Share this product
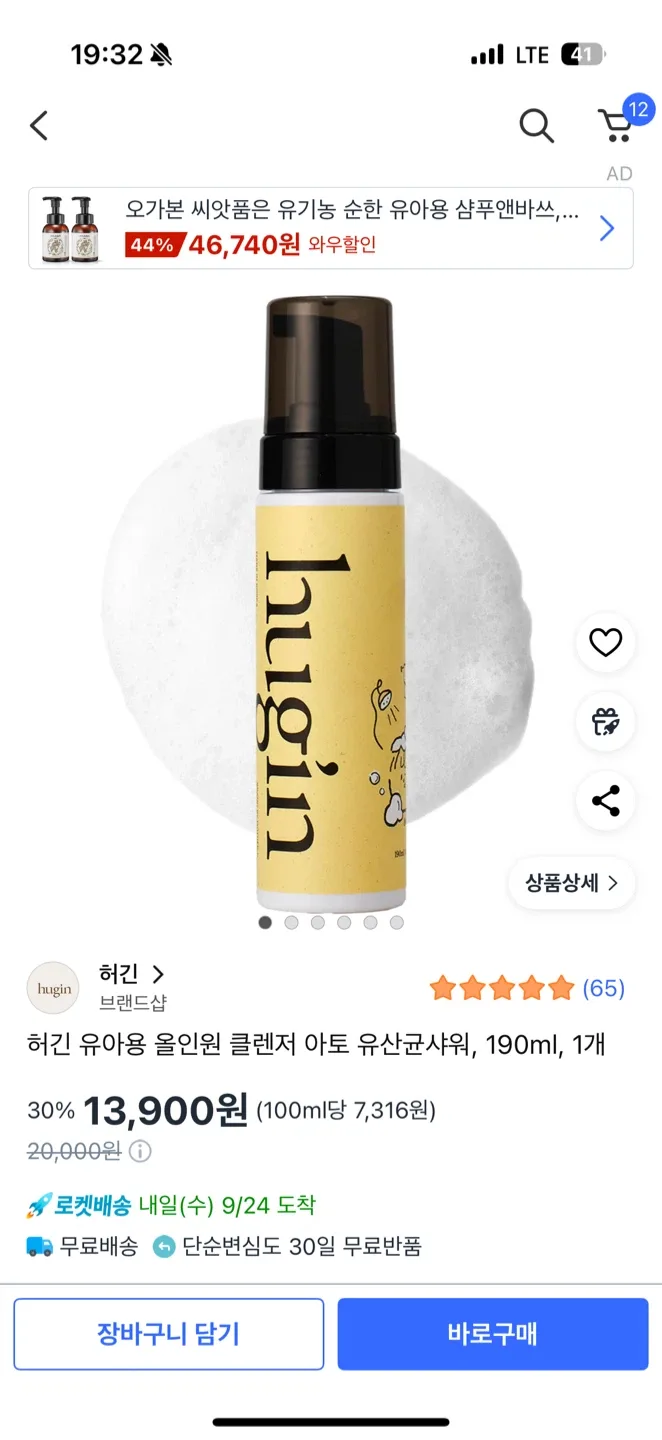 [x=605, y=800]
